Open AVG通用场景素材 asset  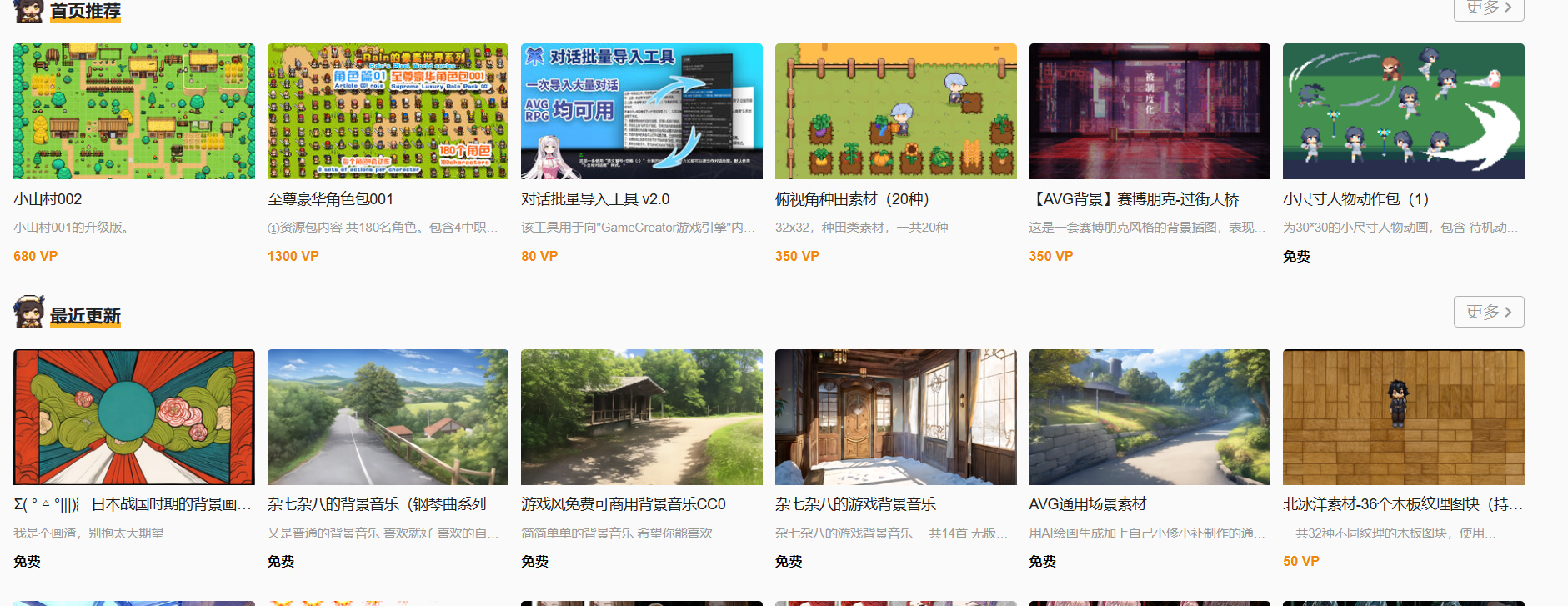click(1150, 417)
